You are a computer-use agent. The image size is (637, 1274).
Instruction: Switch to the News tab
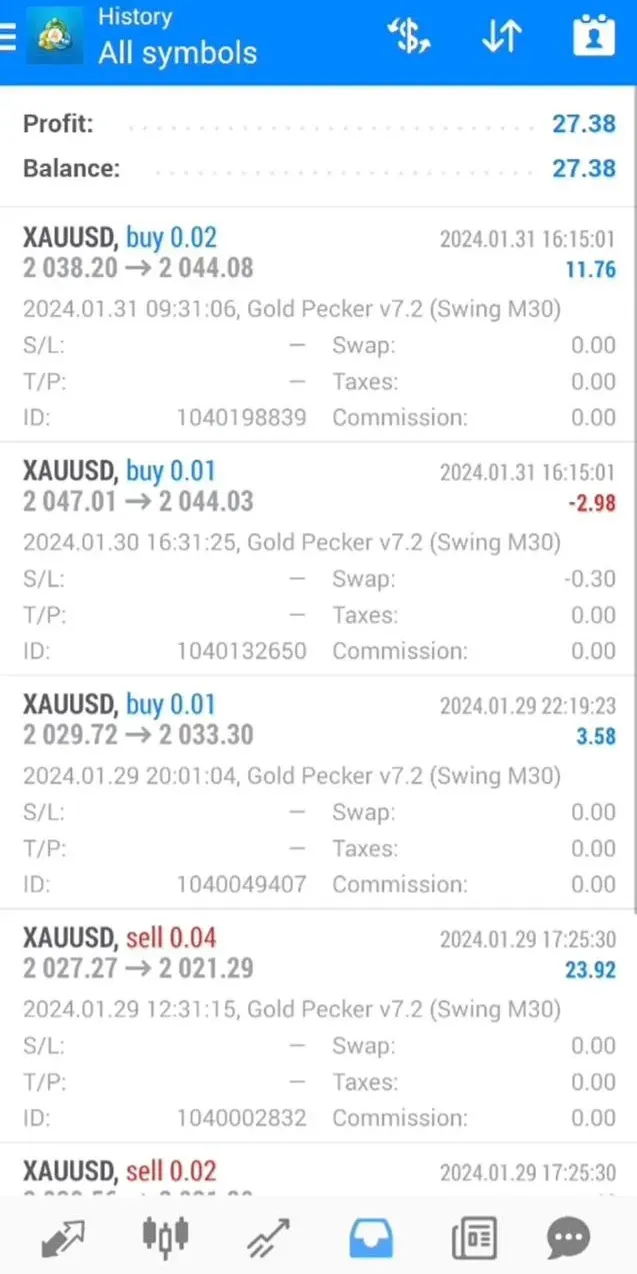pos(474,1238)
